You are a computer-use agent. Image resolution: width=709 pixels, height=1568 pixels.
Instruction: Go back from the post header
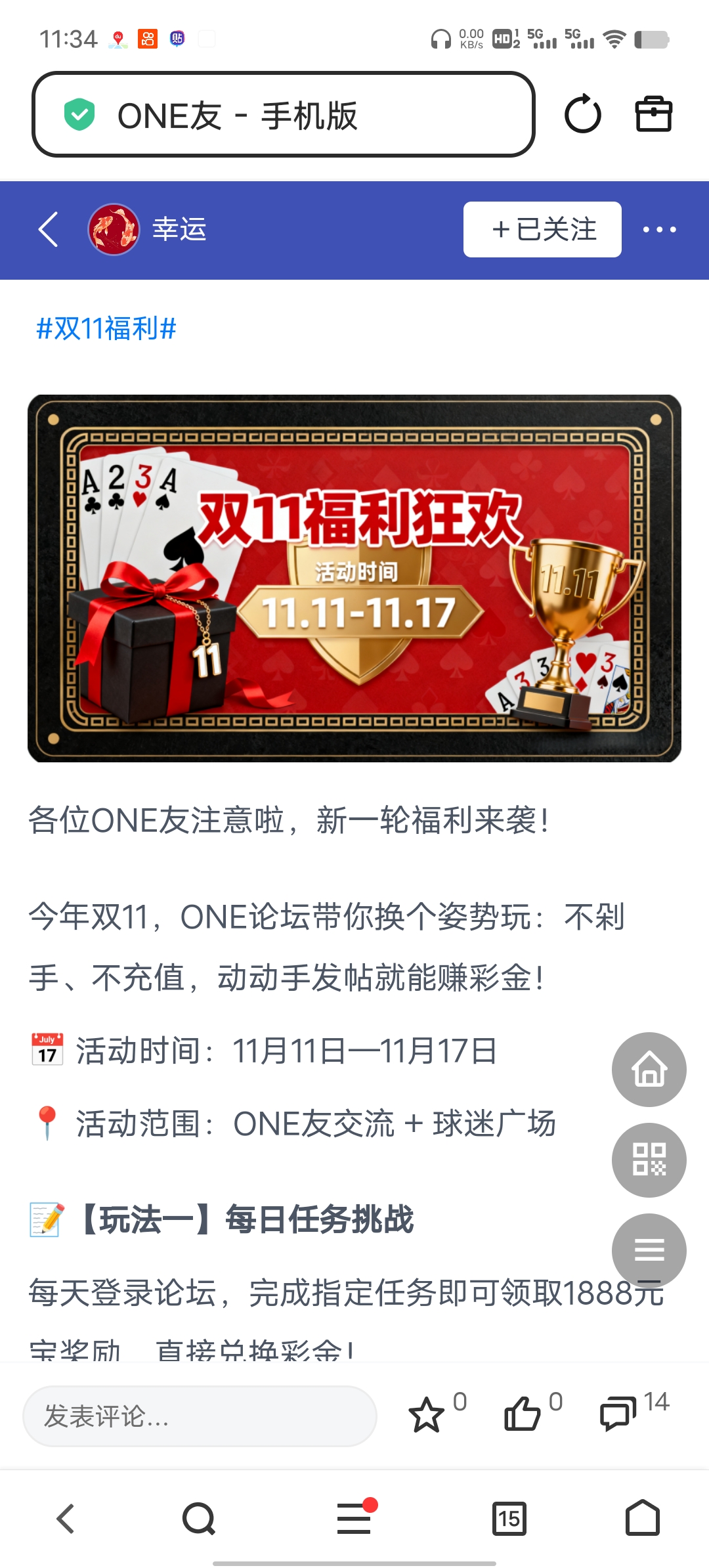click(x=49, y=230)
